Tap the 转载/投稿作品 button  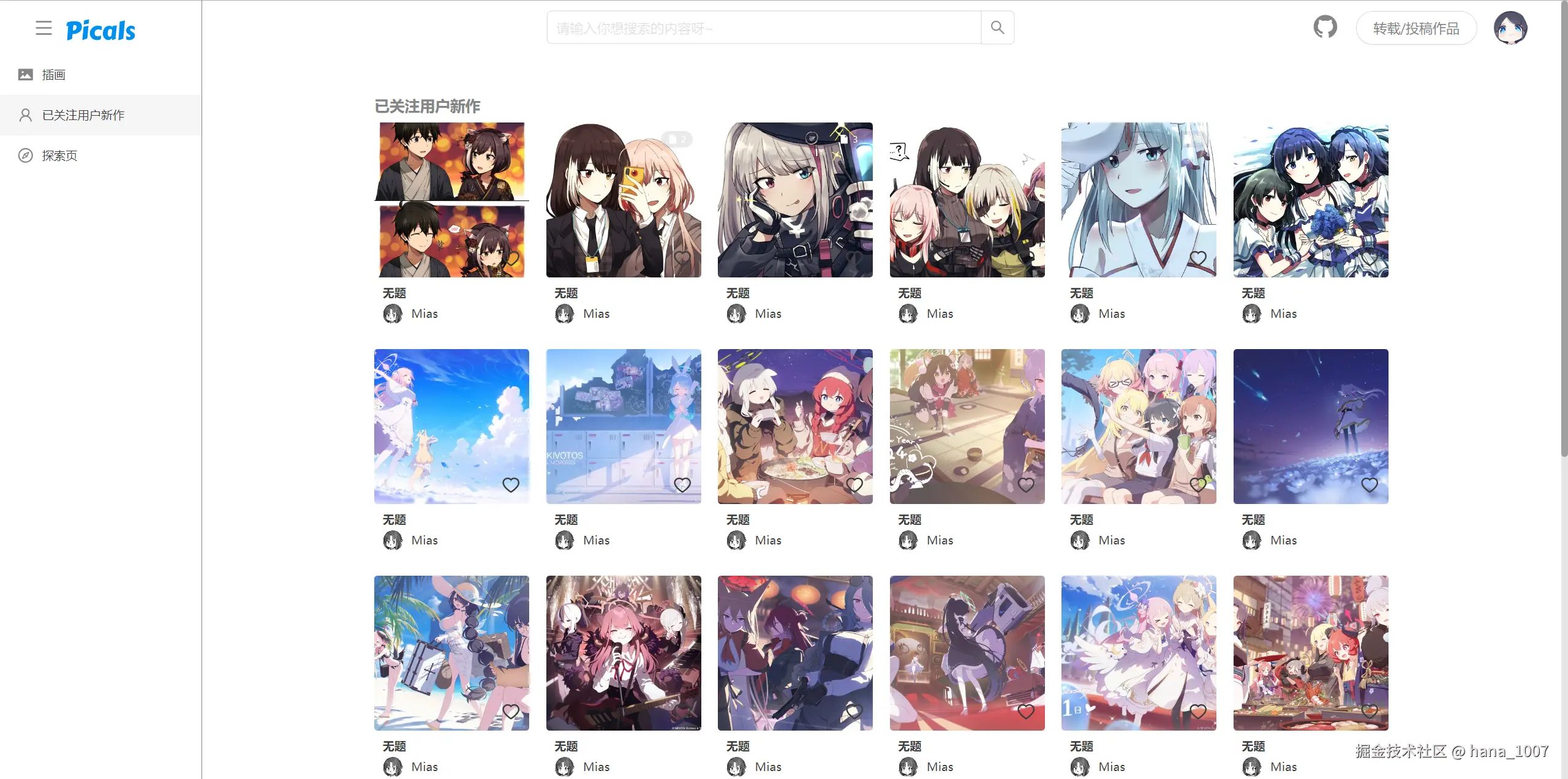[1415, 28]
